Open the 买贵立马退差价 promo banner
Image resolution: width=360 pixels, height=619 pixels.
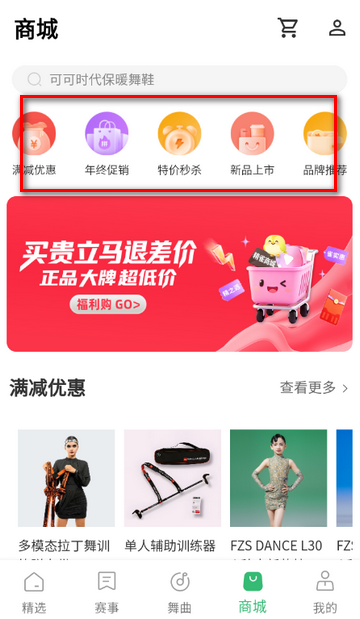click(180, 274)
